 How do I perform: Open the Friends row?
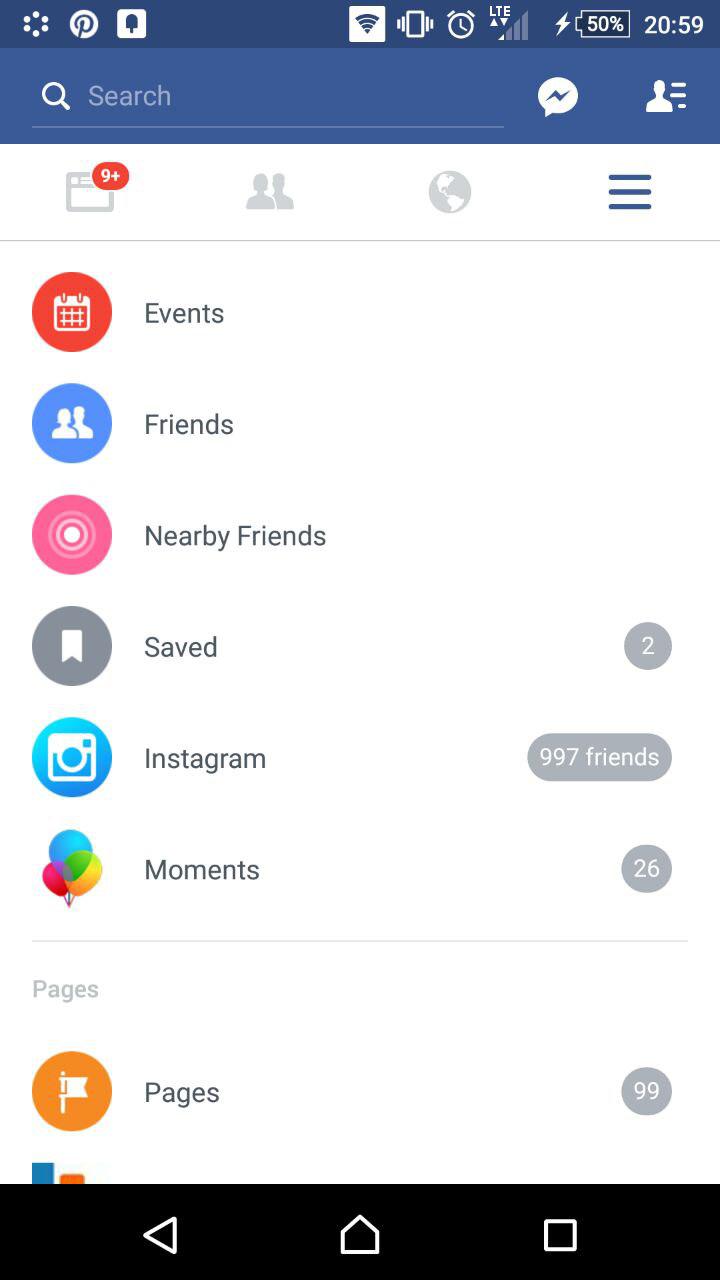pyautogui.click(x=360, y=423)
